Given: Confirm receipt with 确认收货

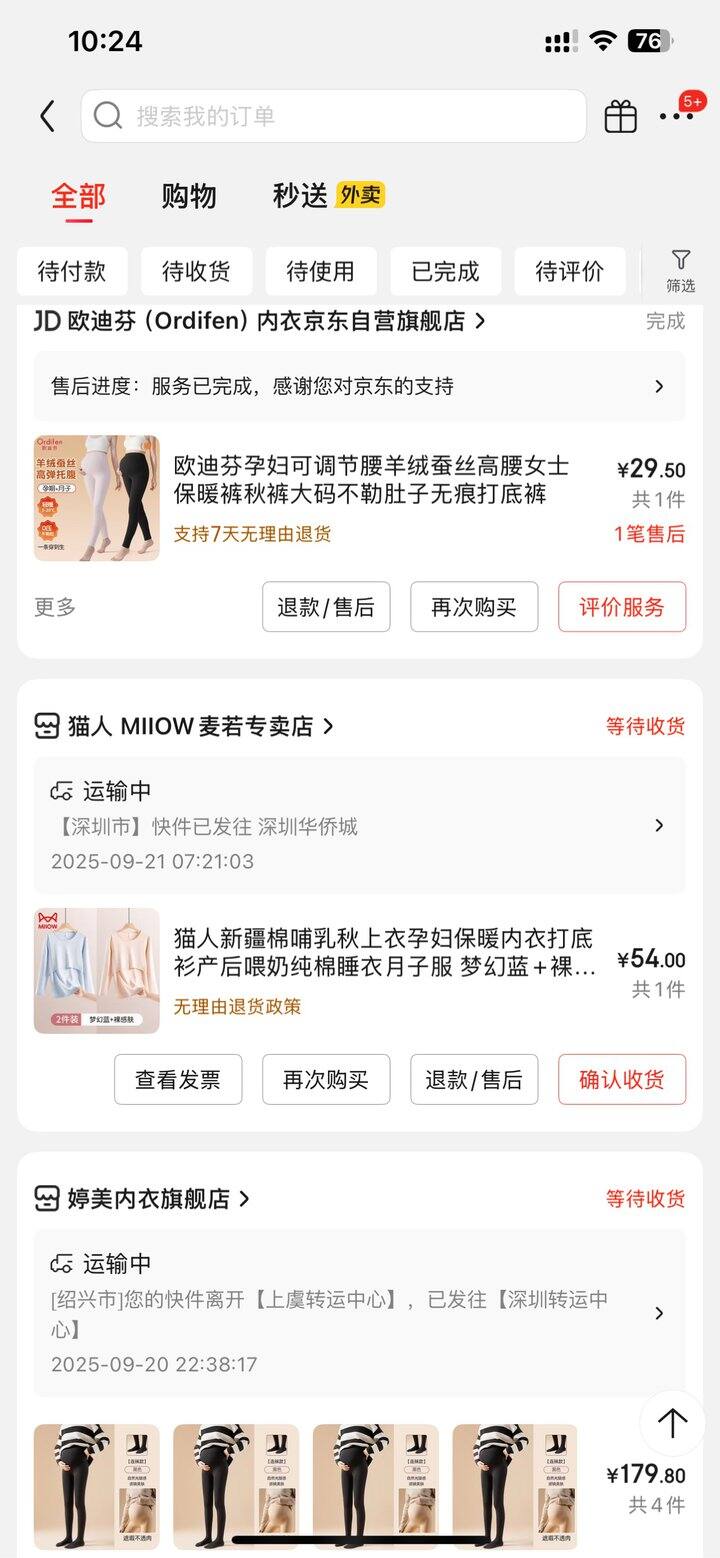Looking at the screenshot, I should tap(622, 1079).
